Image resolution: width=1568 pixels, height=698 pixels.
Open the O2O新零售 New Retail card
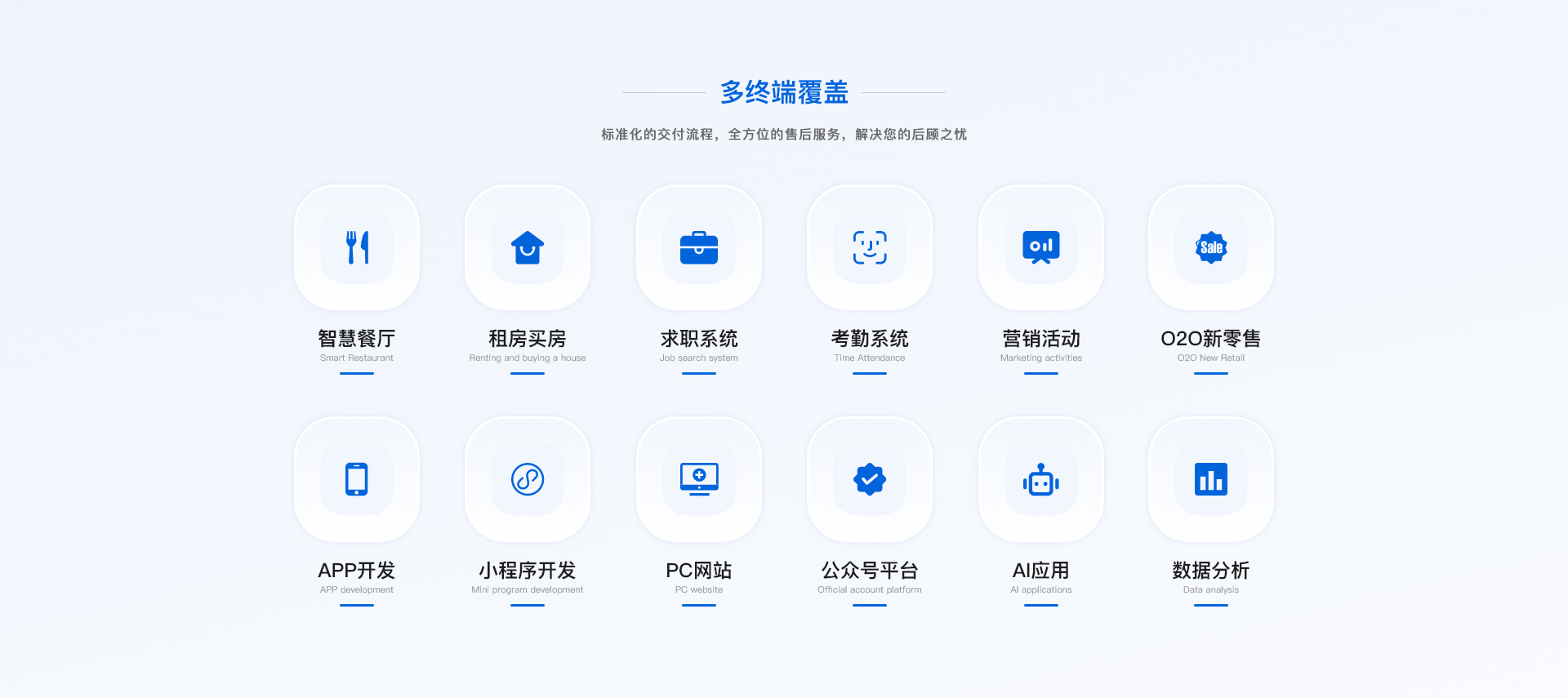coord(1211,247)
